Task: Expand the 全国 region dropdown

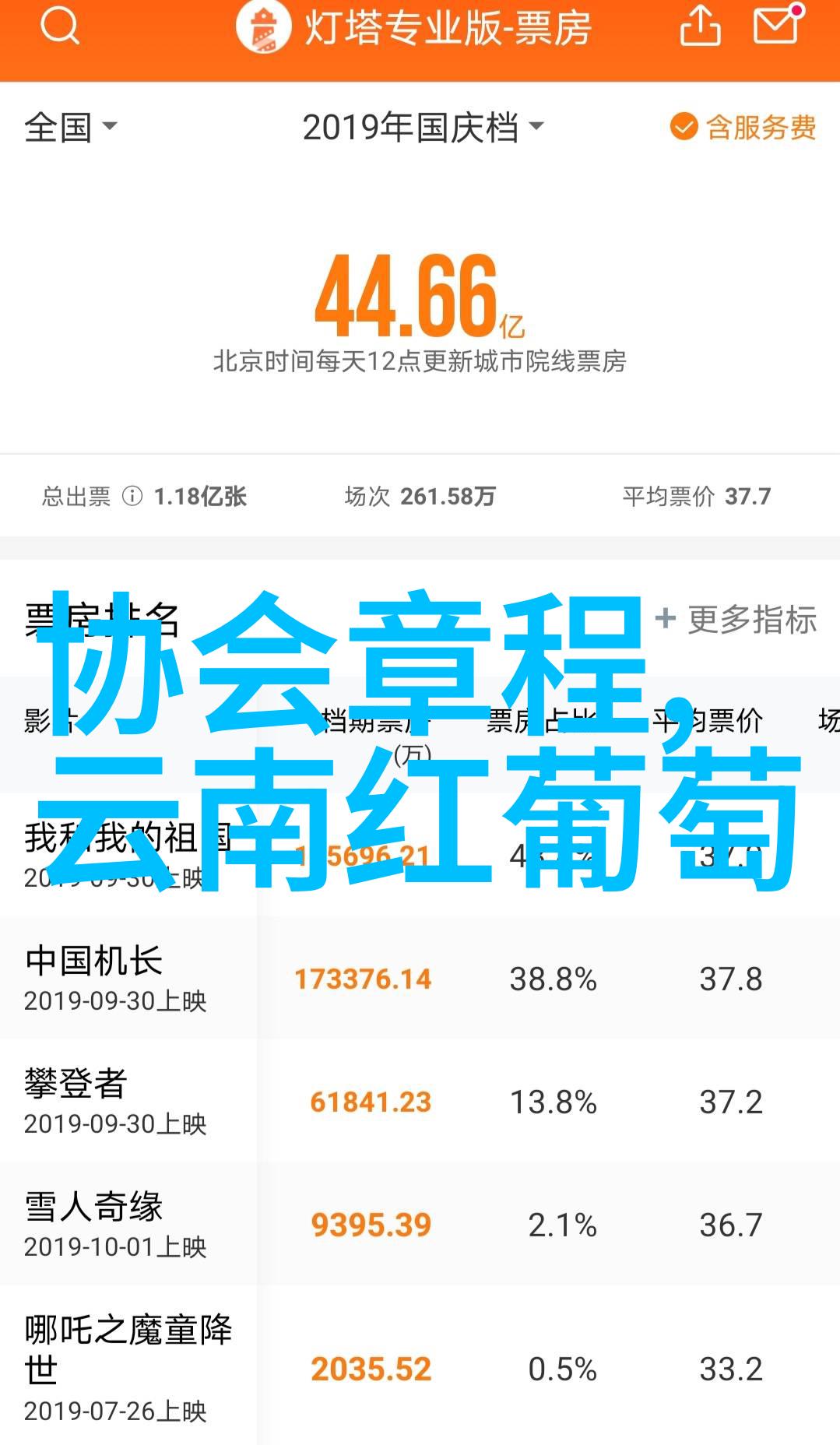Action: tap(70, 127)
